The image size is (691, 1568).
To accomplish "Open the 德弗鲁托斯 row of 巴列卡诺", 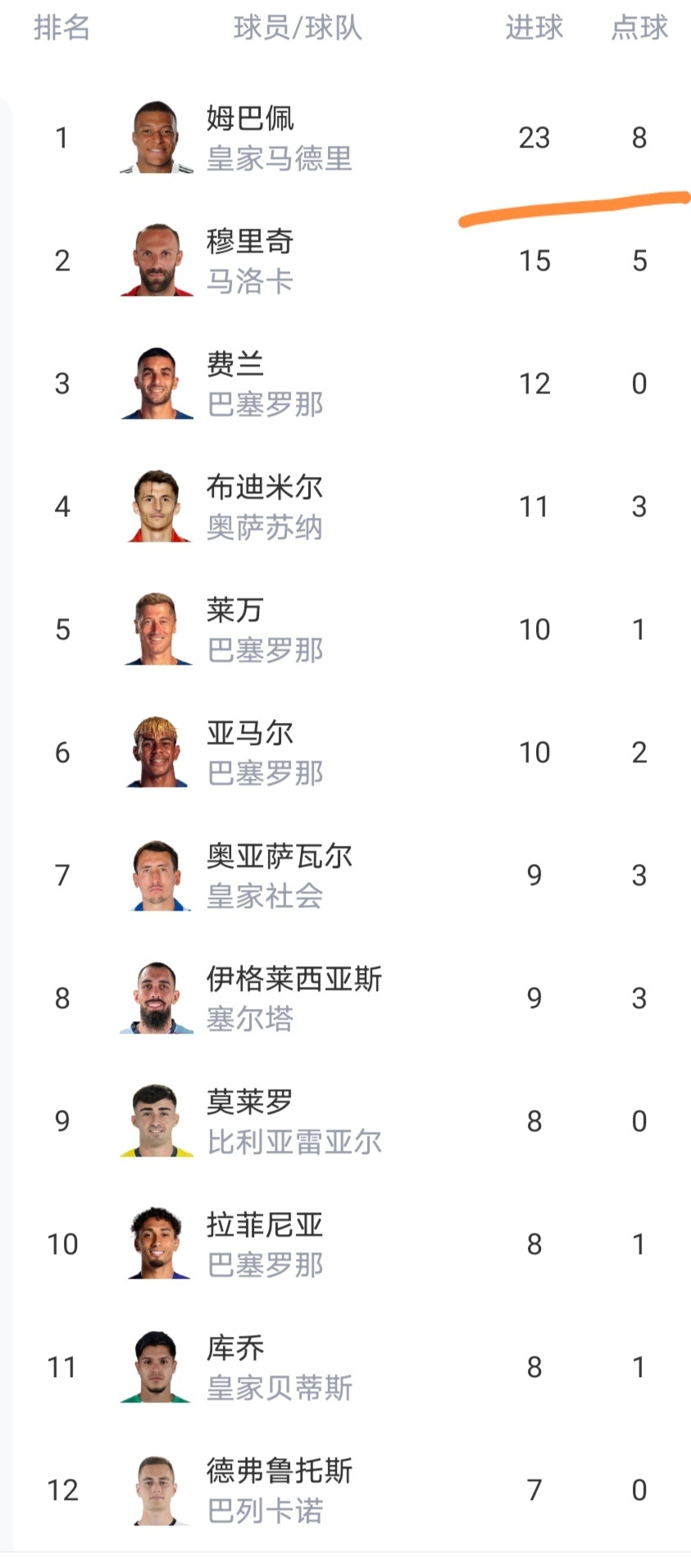I will pyautogui.click(x=279, y=1489).
